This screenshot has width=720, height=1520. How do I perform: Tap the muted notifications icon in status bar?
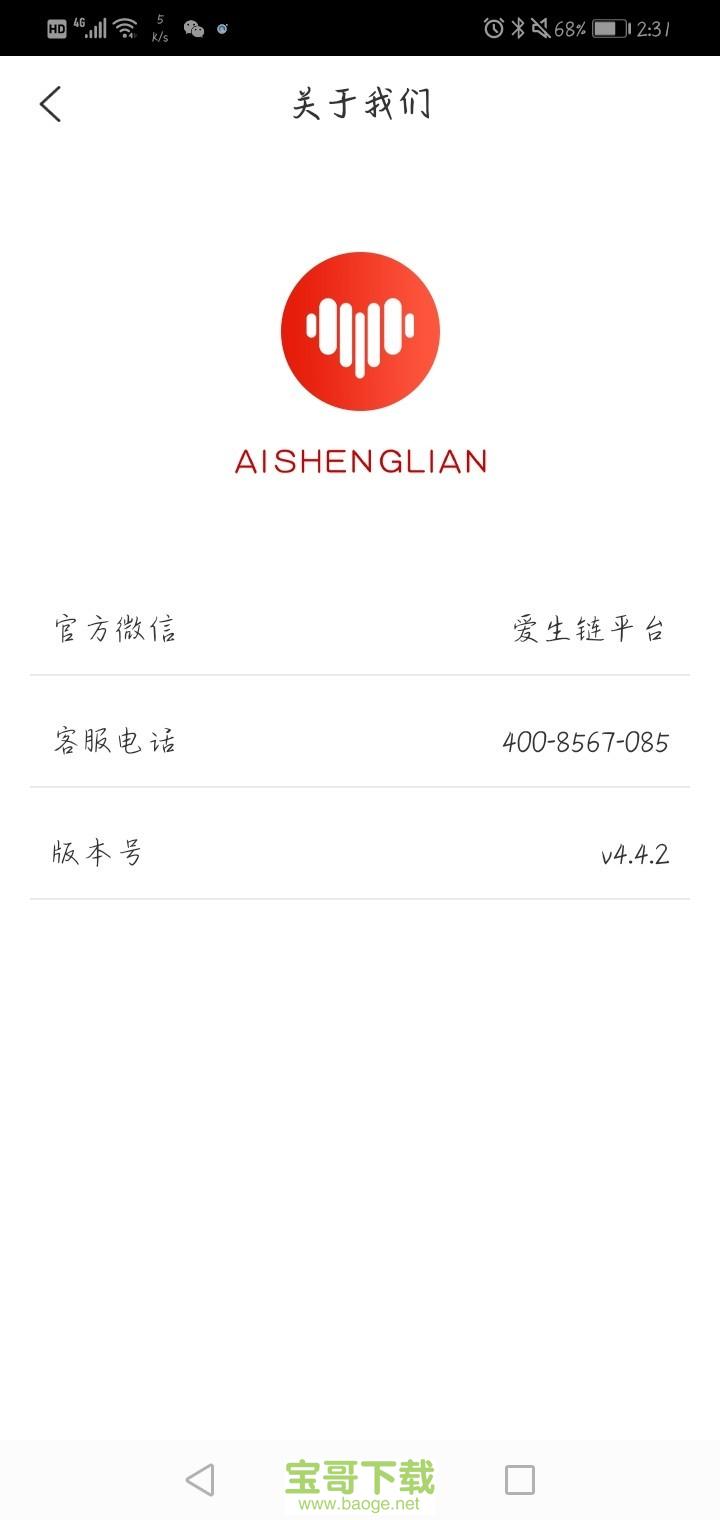[x=541, y=29]
